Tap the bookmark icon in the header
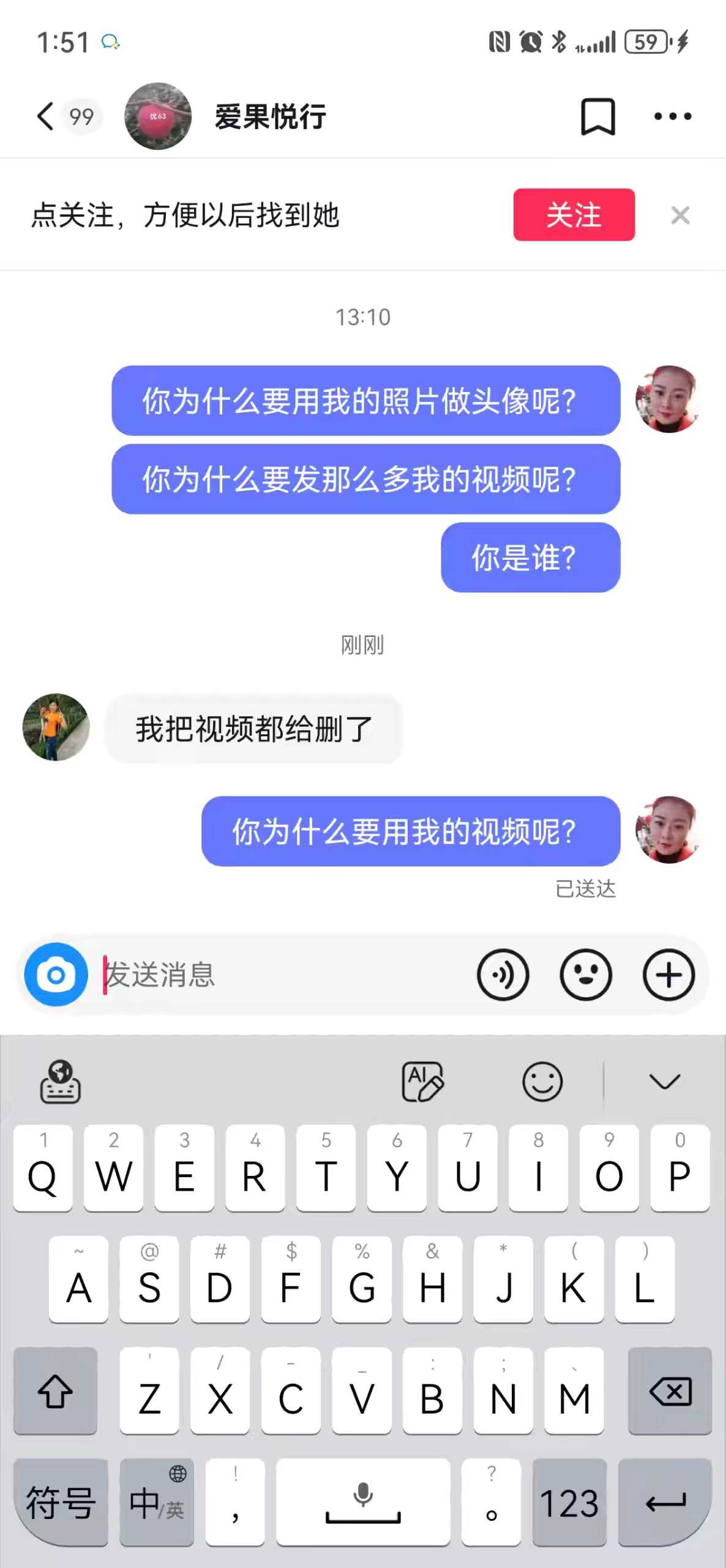The width and height of the screenshot is (726, 1568). [597, 116]
